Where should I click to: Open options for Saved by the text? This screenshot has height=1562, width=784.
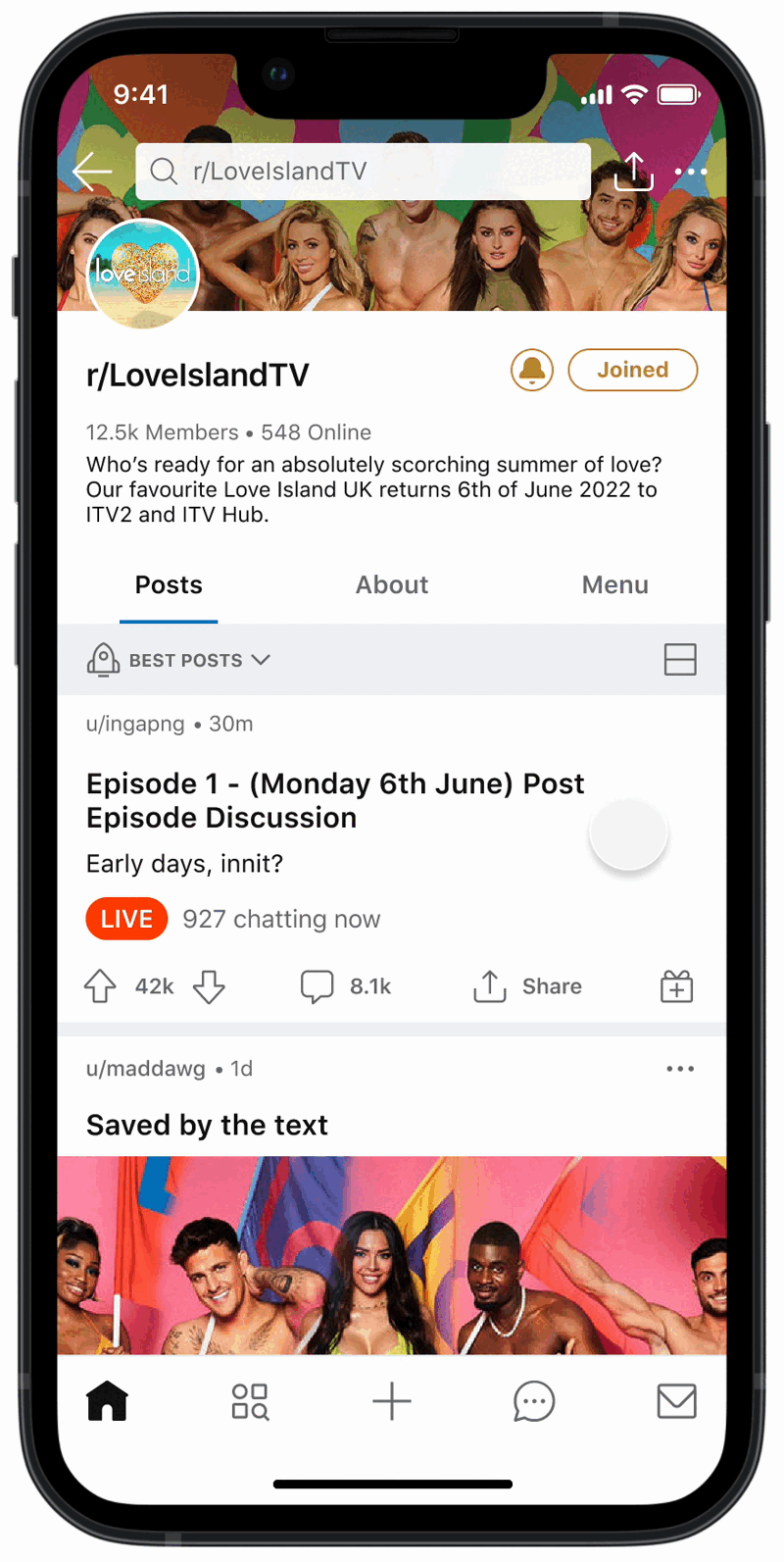pos(679,1069)
